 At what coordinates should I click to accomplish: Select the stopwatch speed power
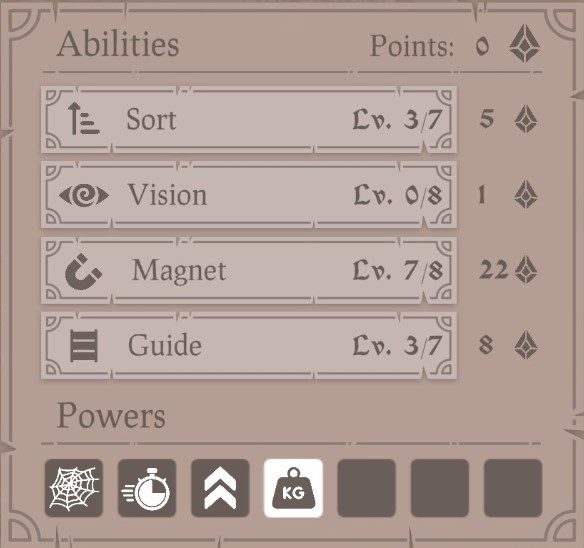(147, 488)
